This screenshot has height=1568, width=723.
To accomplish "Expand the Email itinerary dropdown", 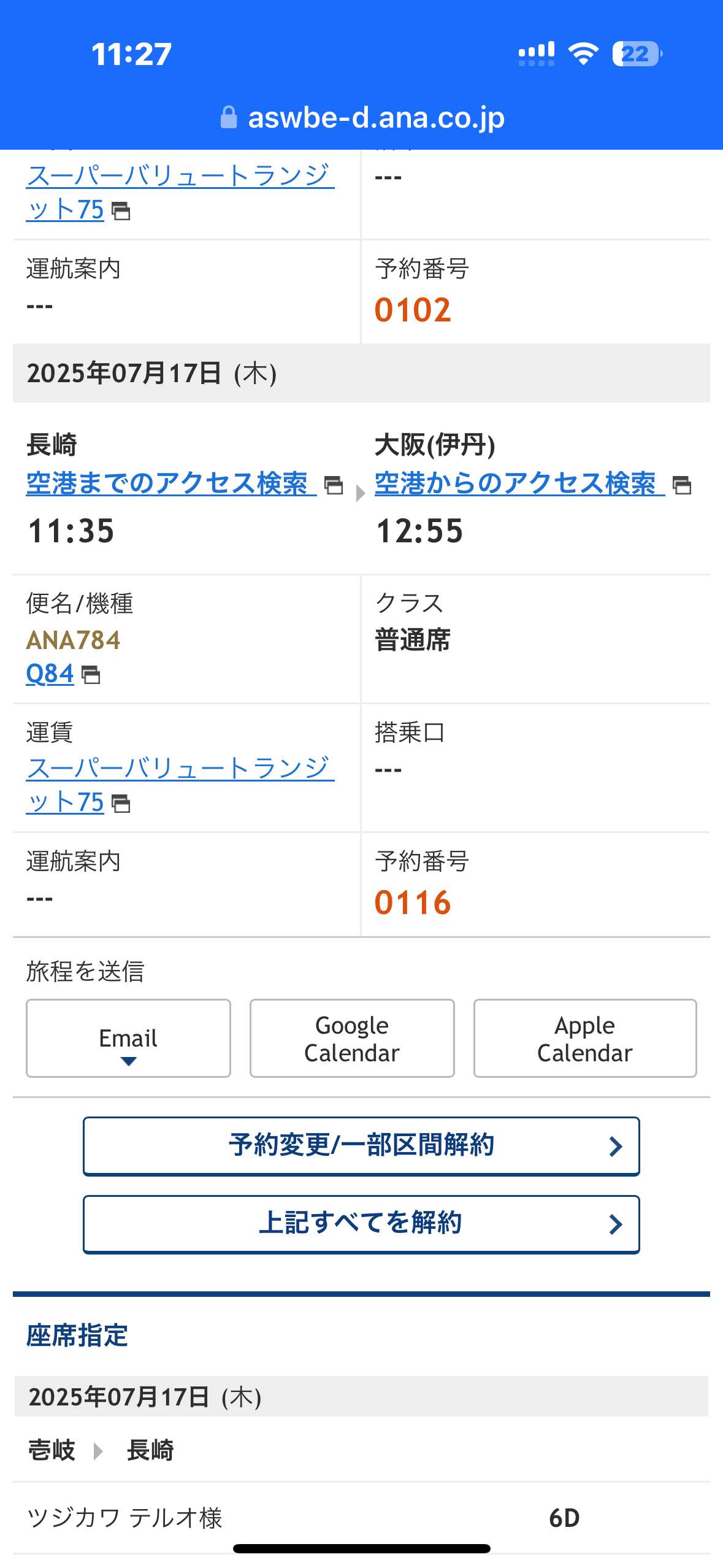I will [128, 1038].
